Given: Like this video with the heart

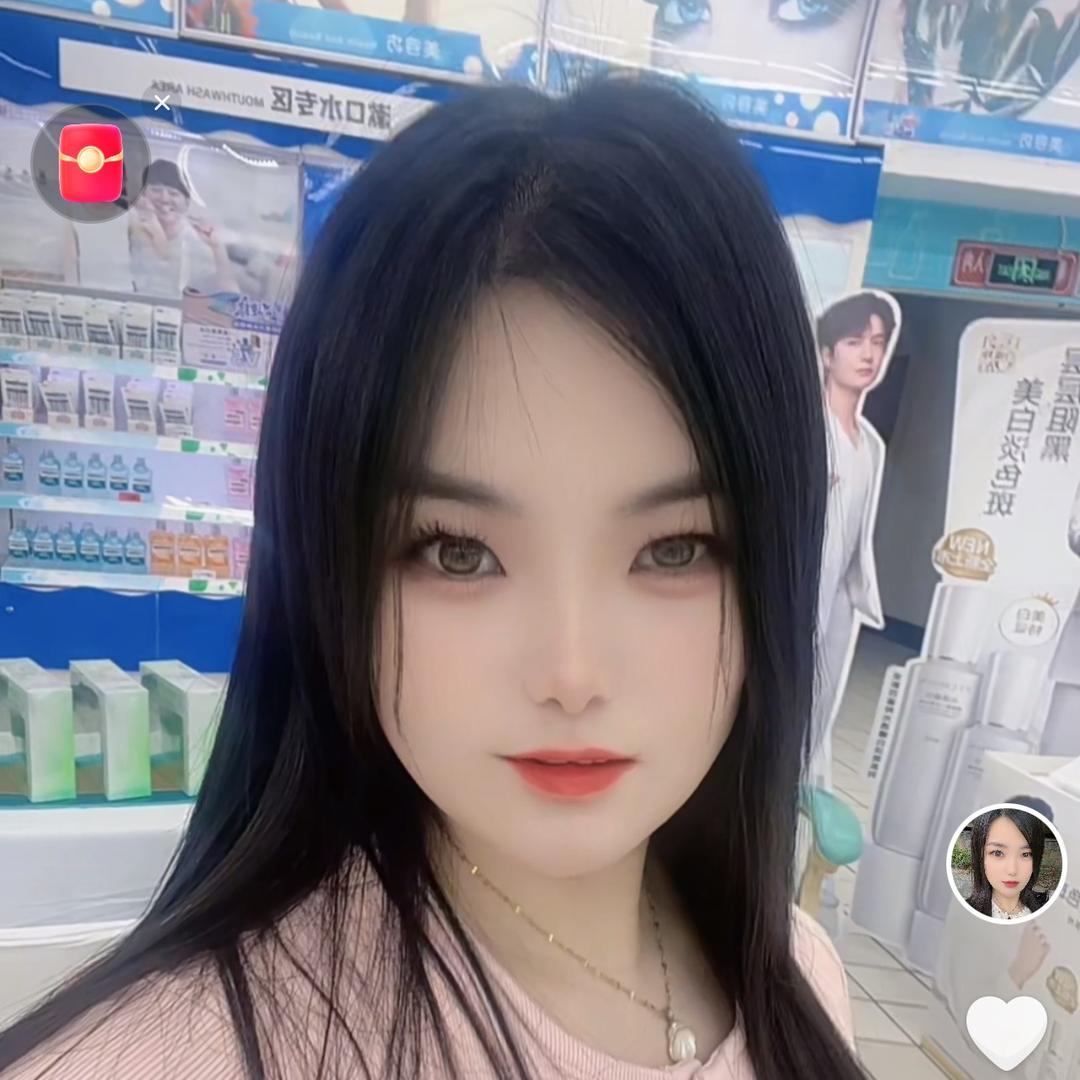Looking at the screenshot, I should [x=1006, y=1031].
